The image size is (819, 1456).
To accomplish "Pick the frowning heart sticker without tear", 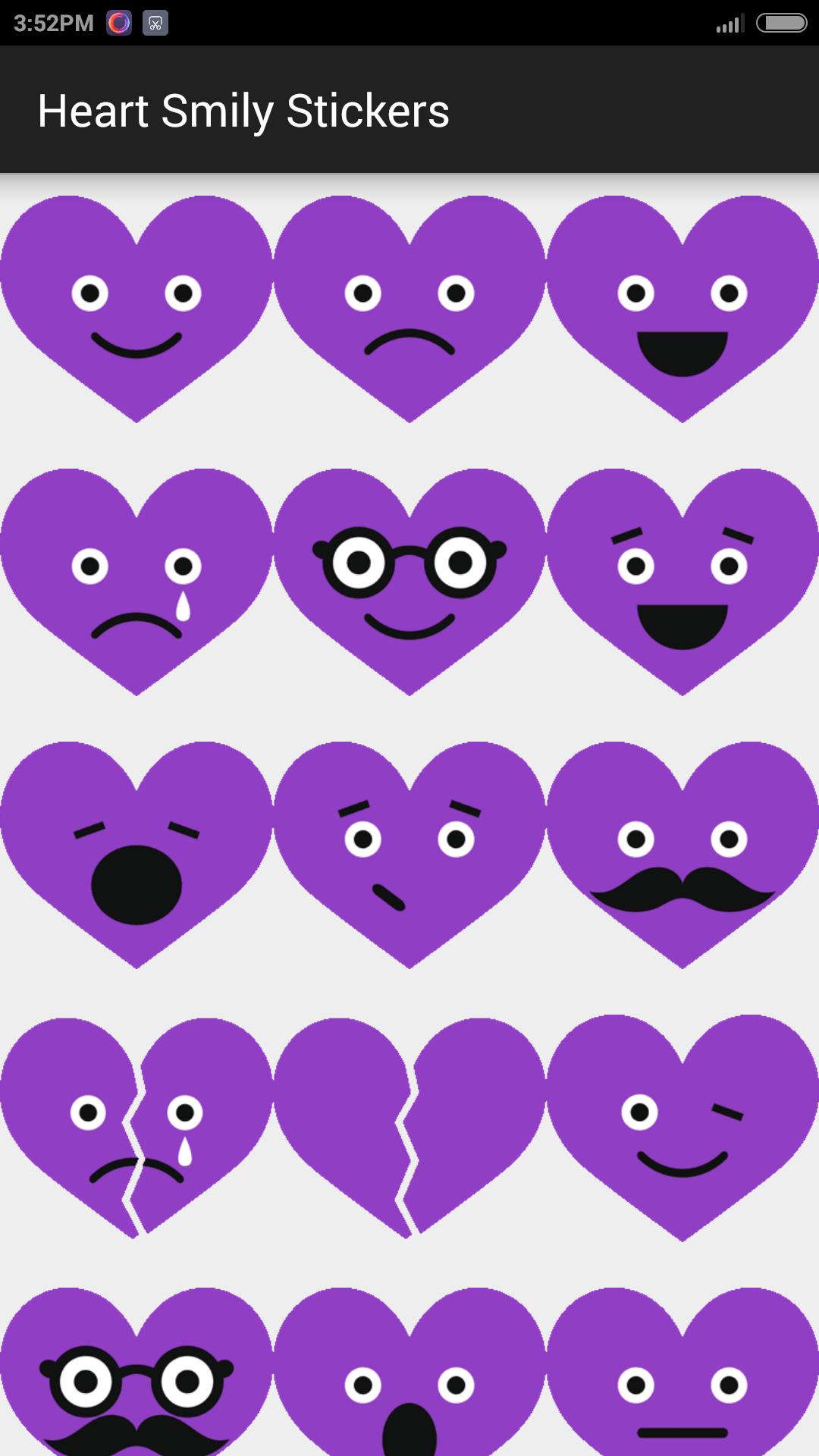I will pos(409,311).
